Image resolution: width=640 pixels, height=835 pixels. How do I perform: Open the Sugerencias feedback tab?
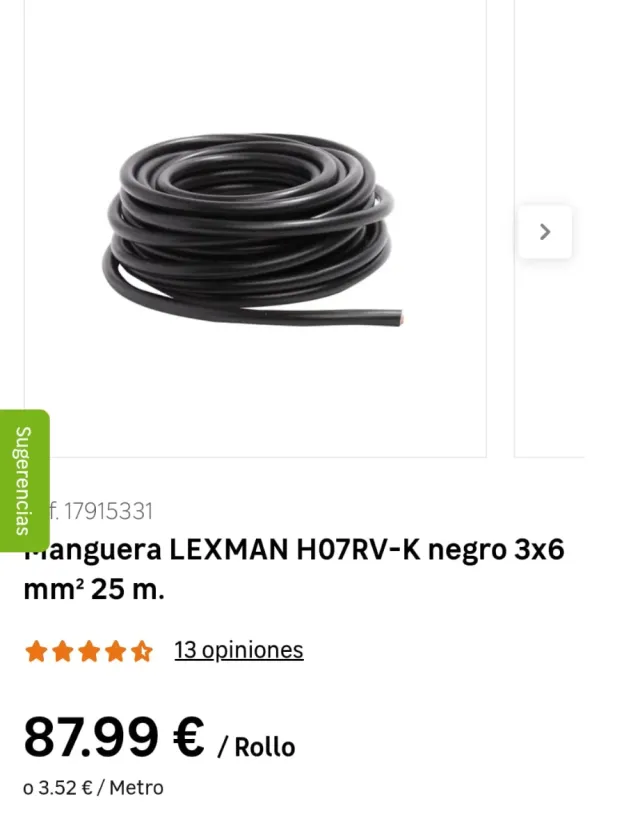pos(22,480)
